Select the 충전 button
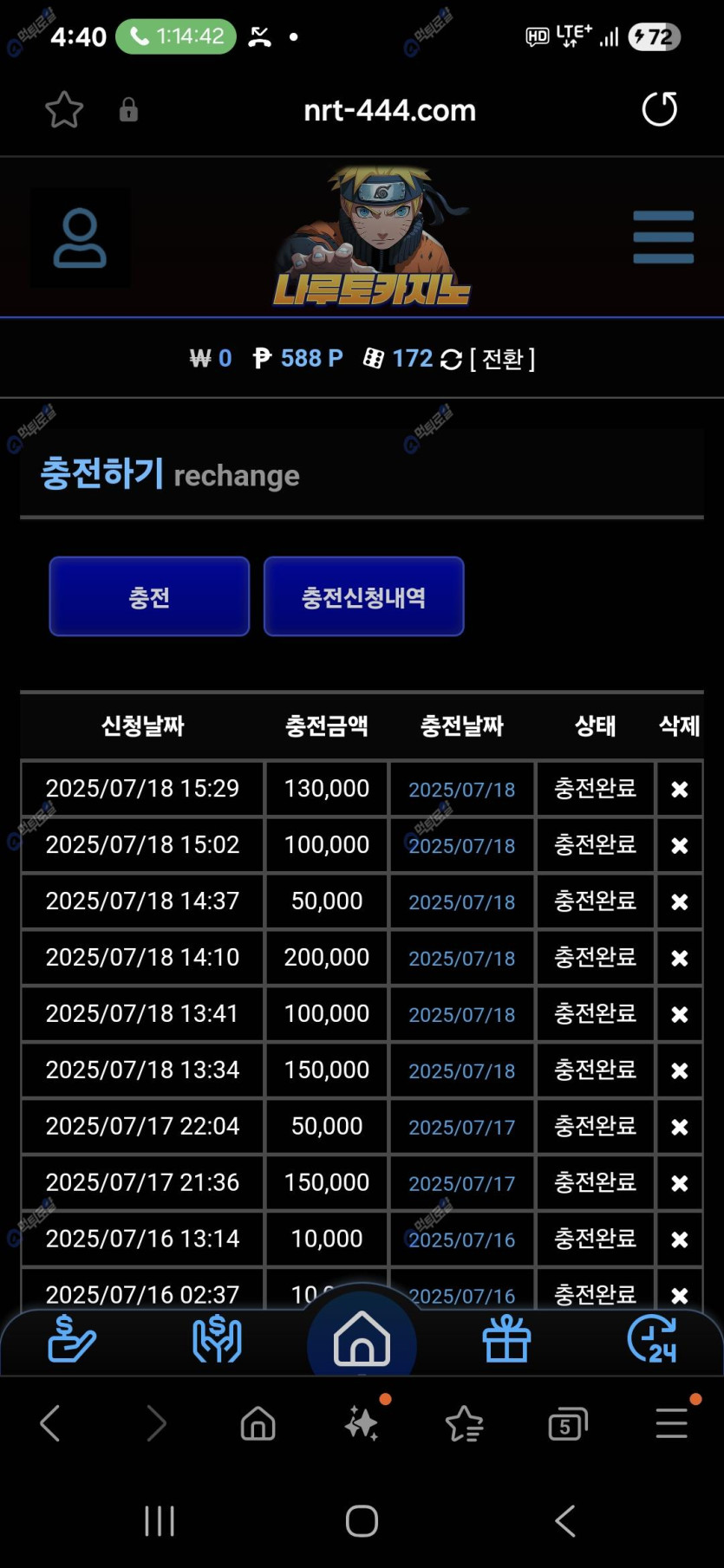 [x=149, y=596]
